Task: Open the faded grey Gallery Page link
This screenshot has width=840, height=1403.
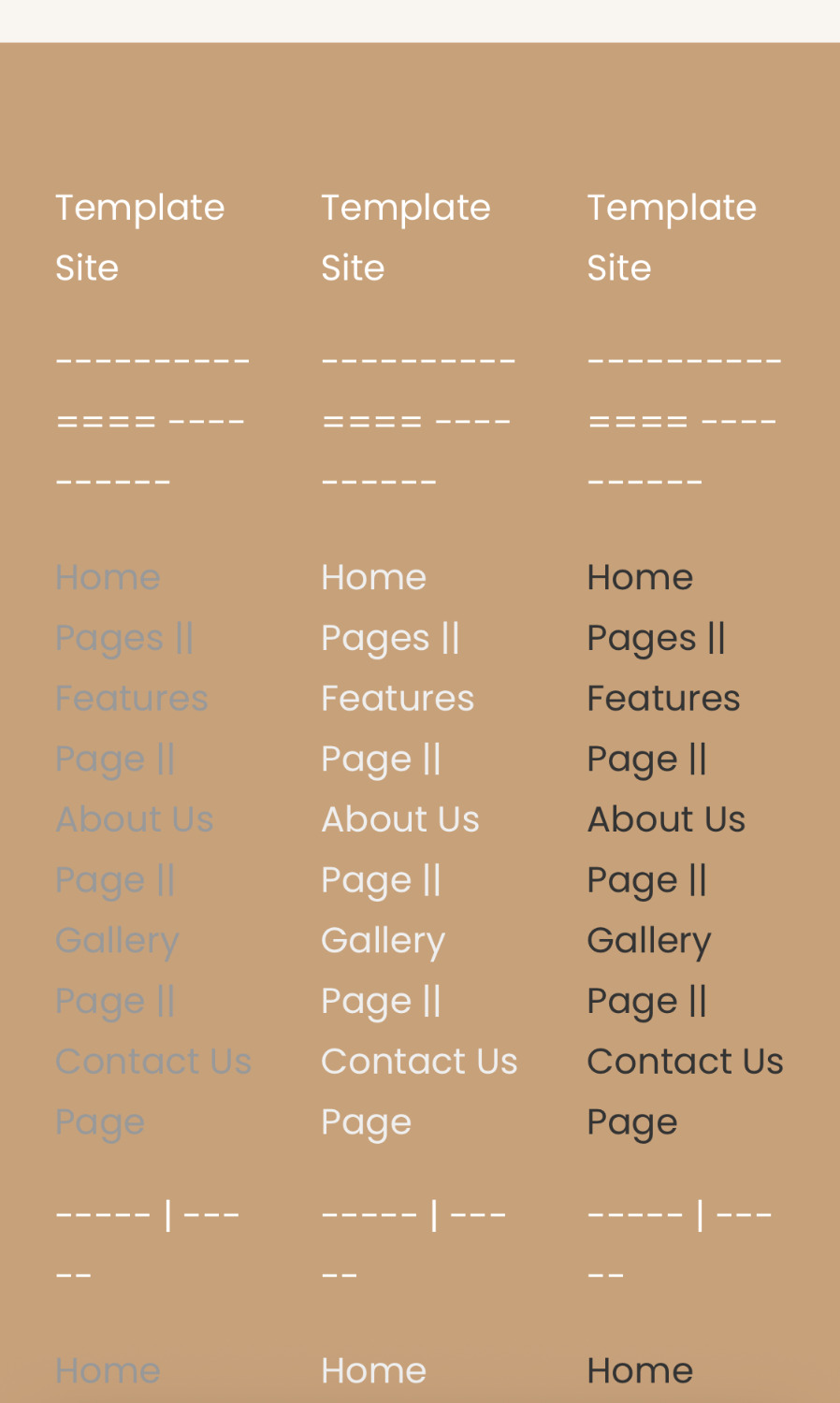Action: click(117, 940)
